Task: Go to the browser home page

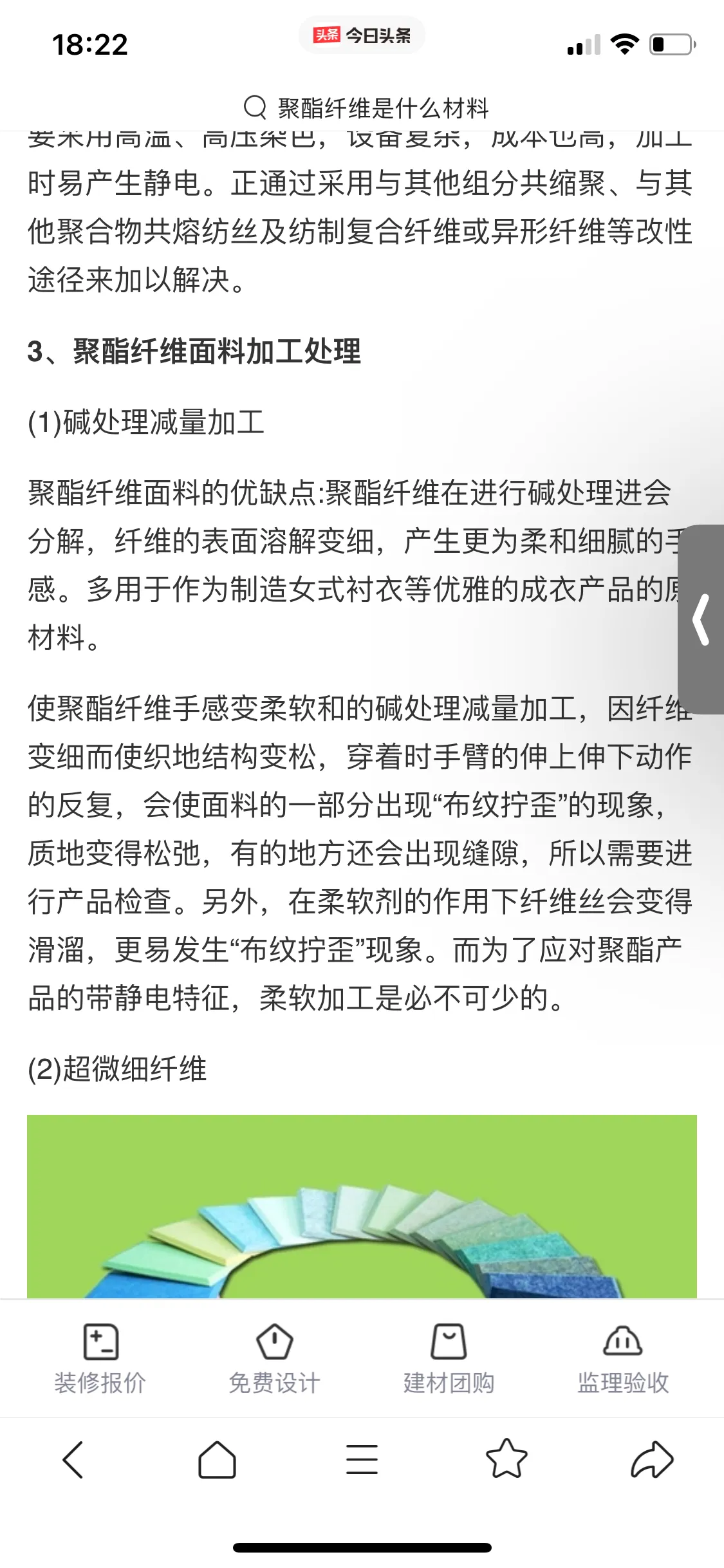Action: click(217, 1460)
